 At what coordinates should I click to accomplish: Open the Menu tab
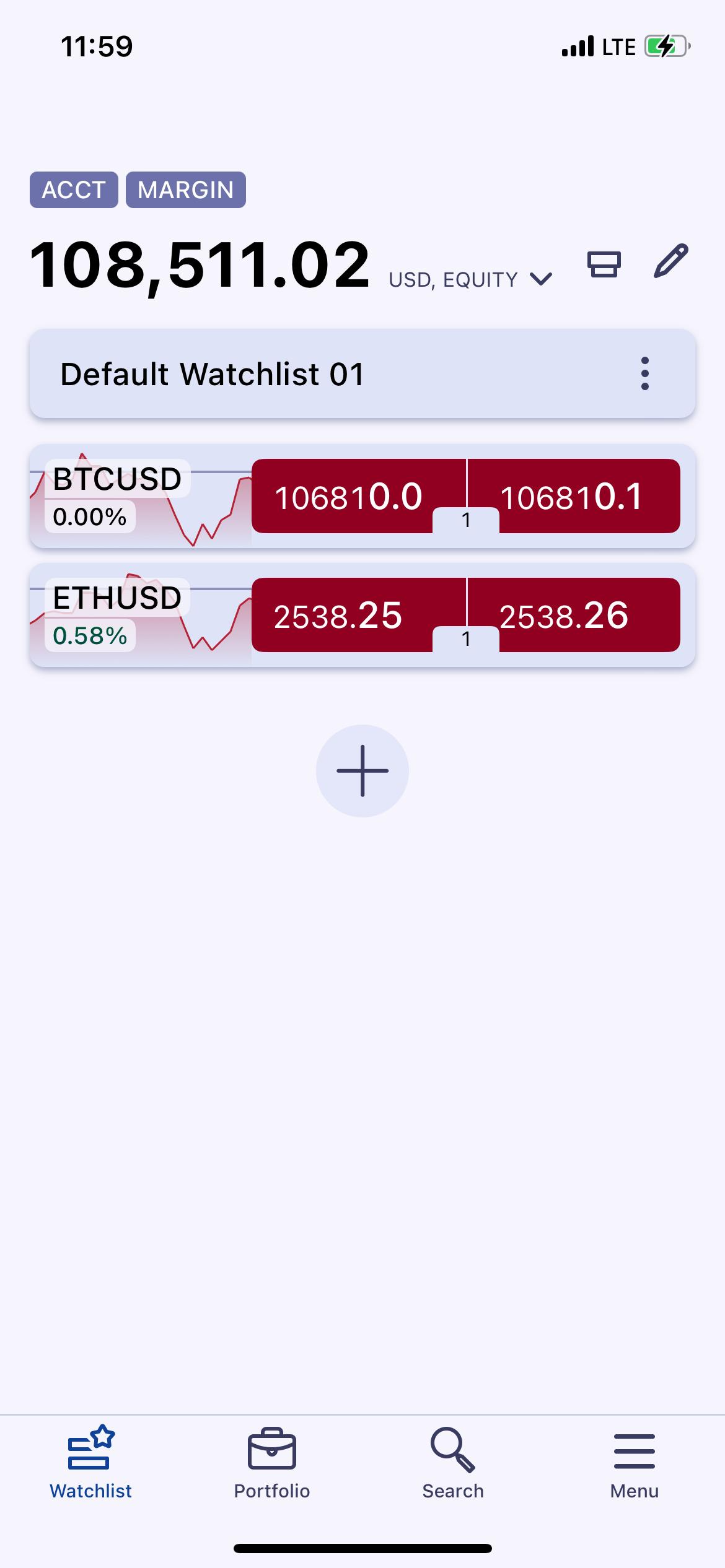(x=635, y=1464)
